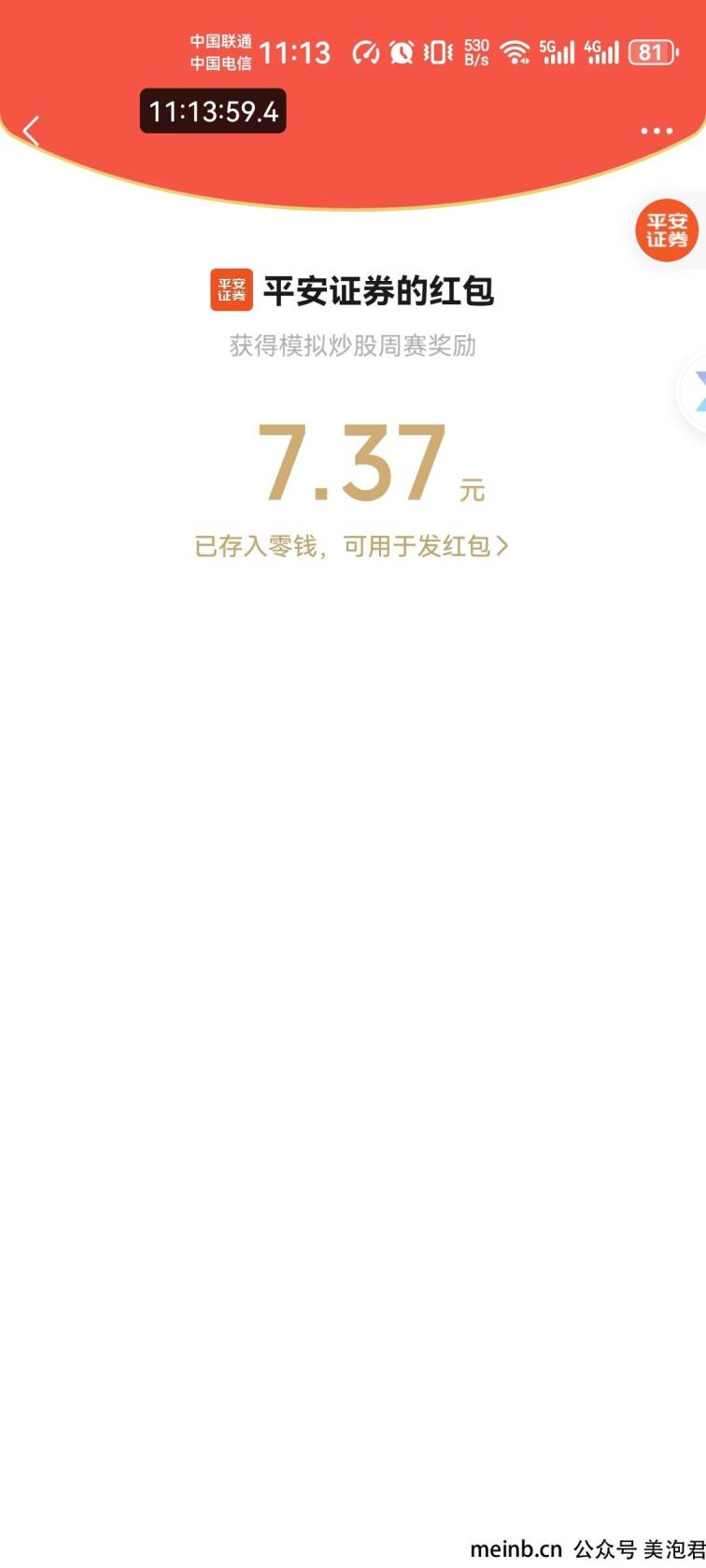
Task: Open the 已存入零钱 balance link
Action: click(x=351, y=546)
